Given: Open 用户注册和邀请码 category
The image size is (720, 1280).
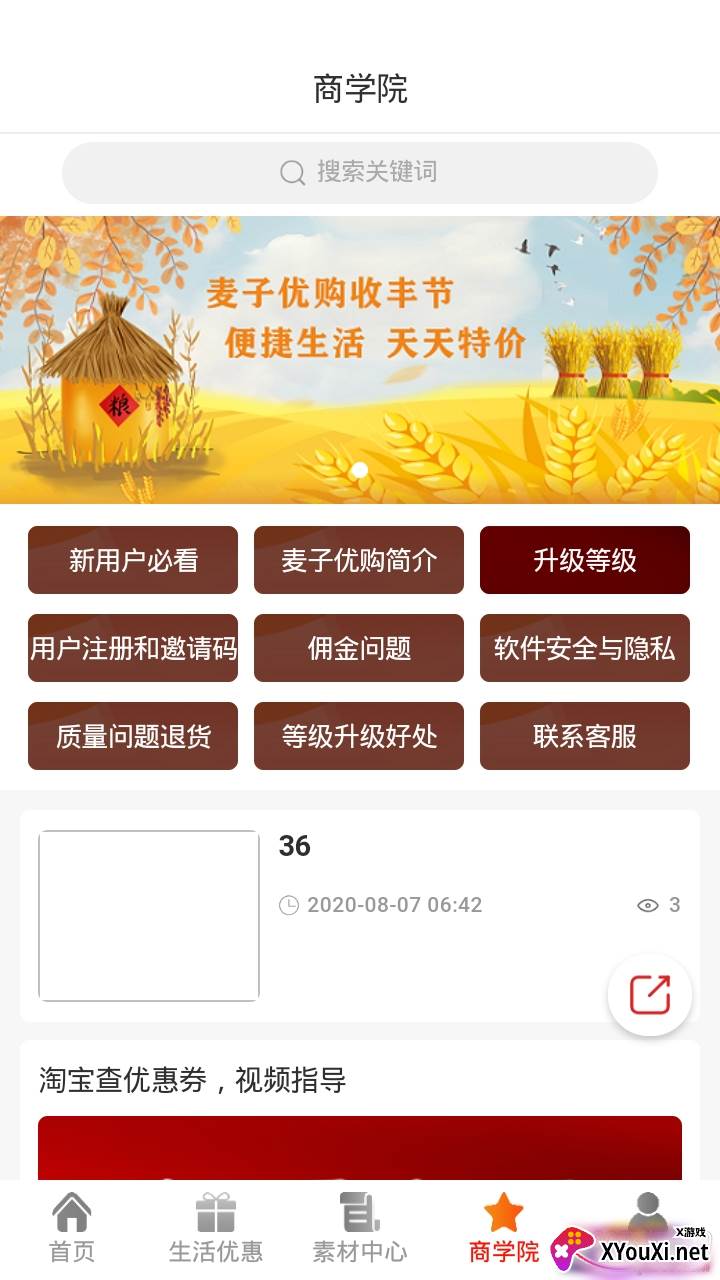Looking at the screenshot, I should click(133, 648).
